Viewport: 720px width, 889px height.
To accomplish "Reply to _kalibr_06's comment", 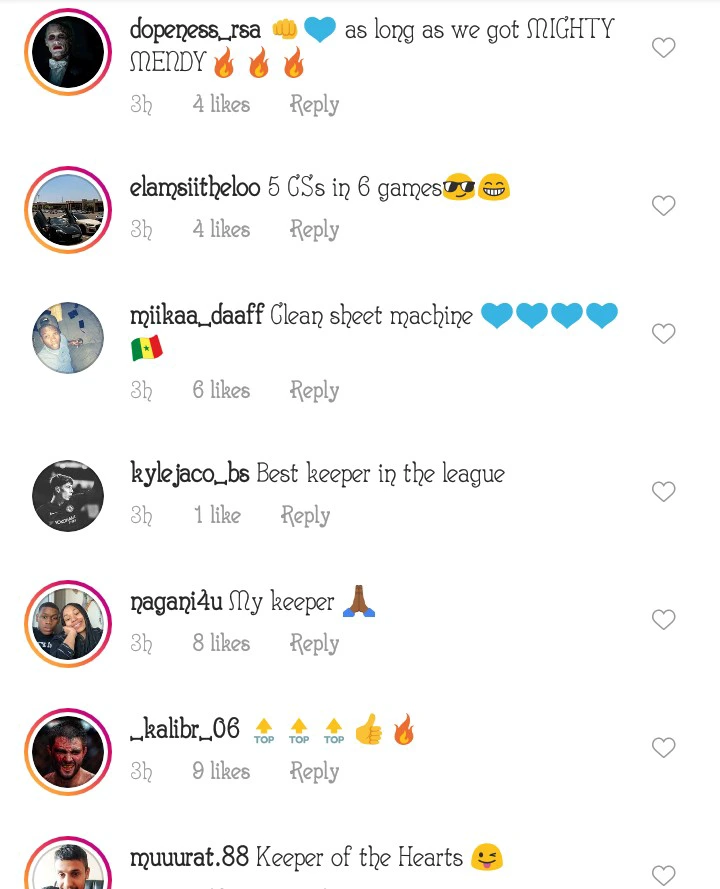I will coord(314,772).
